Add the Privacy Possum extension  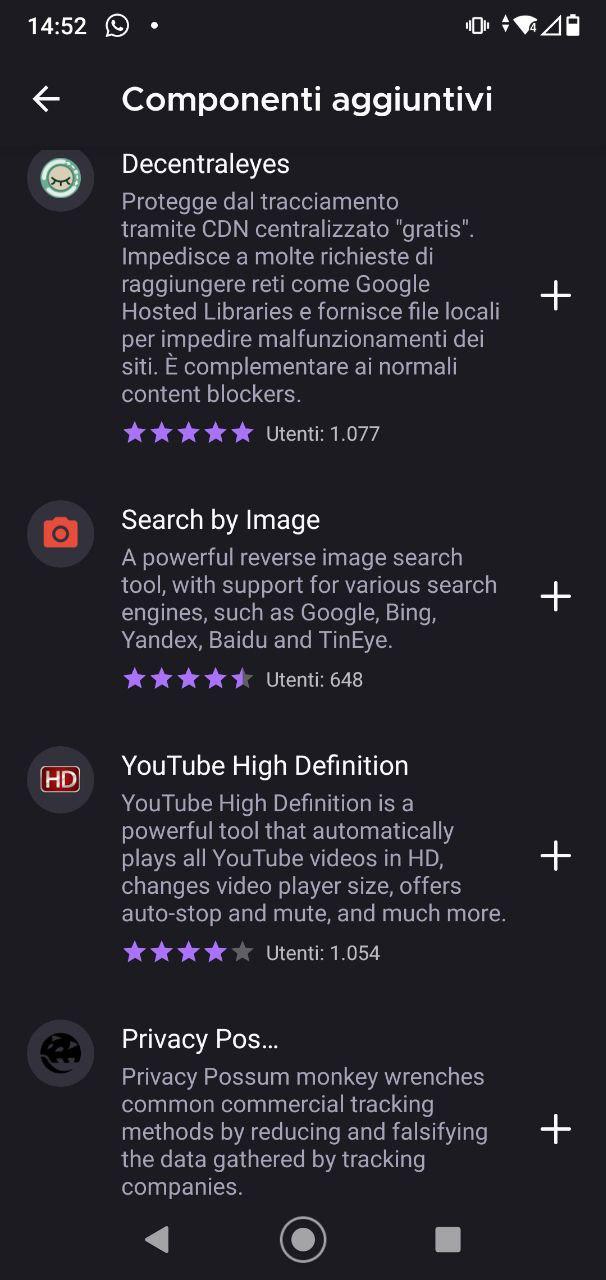coord(555,1129)
